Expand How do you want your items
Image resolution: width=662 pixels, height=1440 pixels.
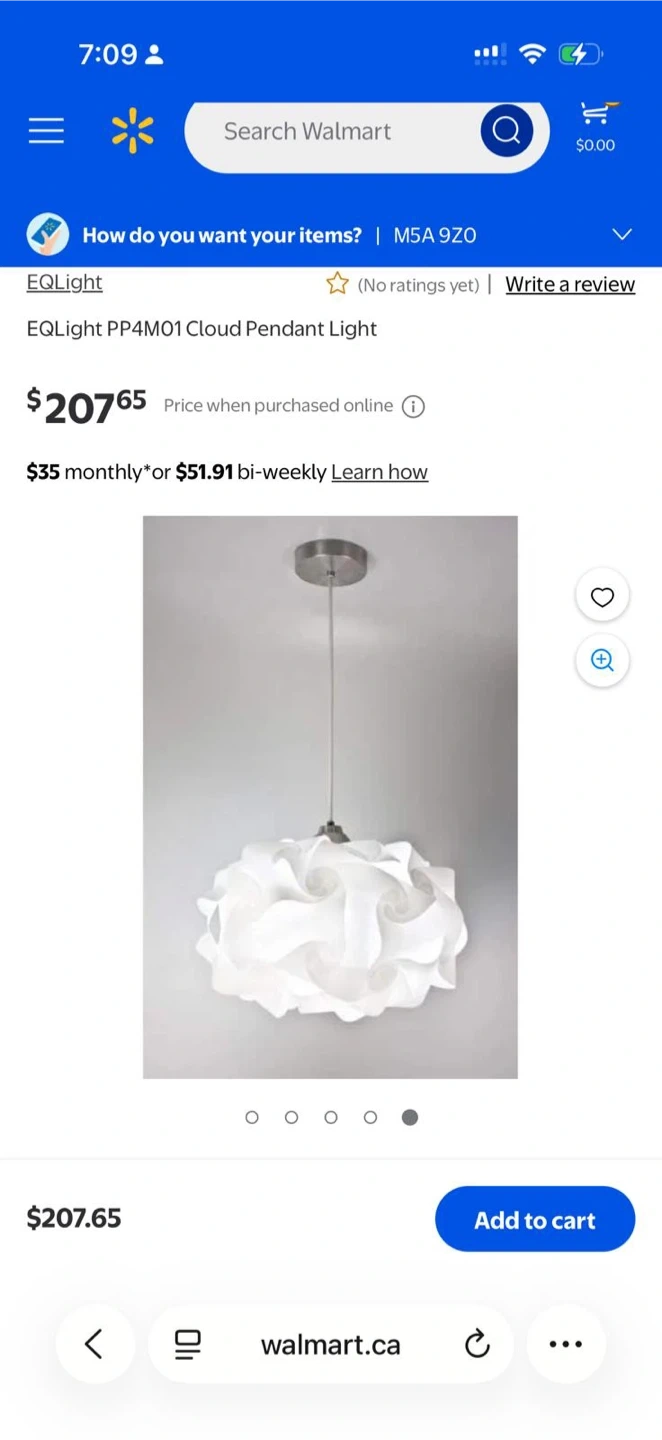click(x=622, y=235)
